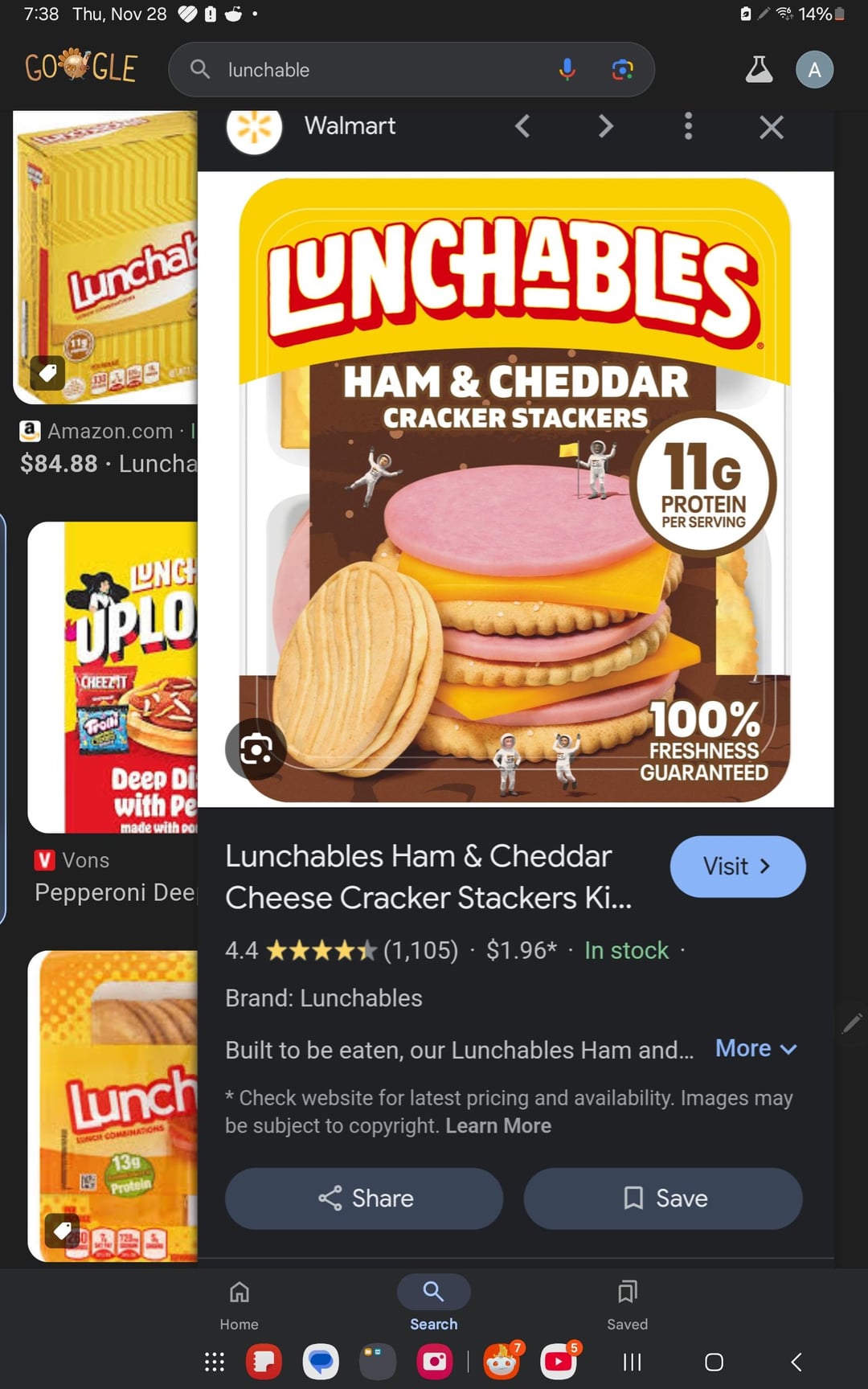
Task: Close the Walmart image preview
Action: coord(771,127)
